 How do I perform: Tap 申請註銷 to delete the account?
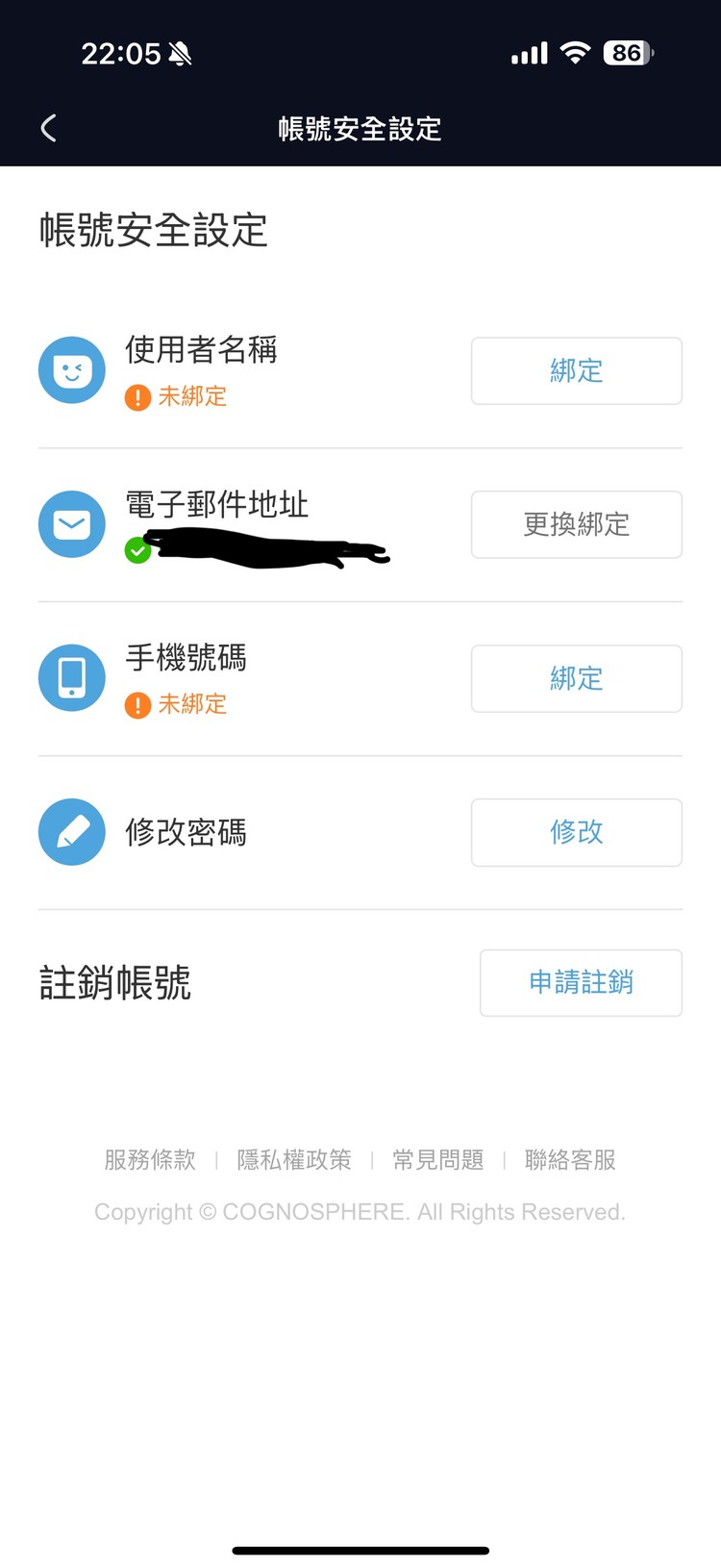(x=581, y=982)
